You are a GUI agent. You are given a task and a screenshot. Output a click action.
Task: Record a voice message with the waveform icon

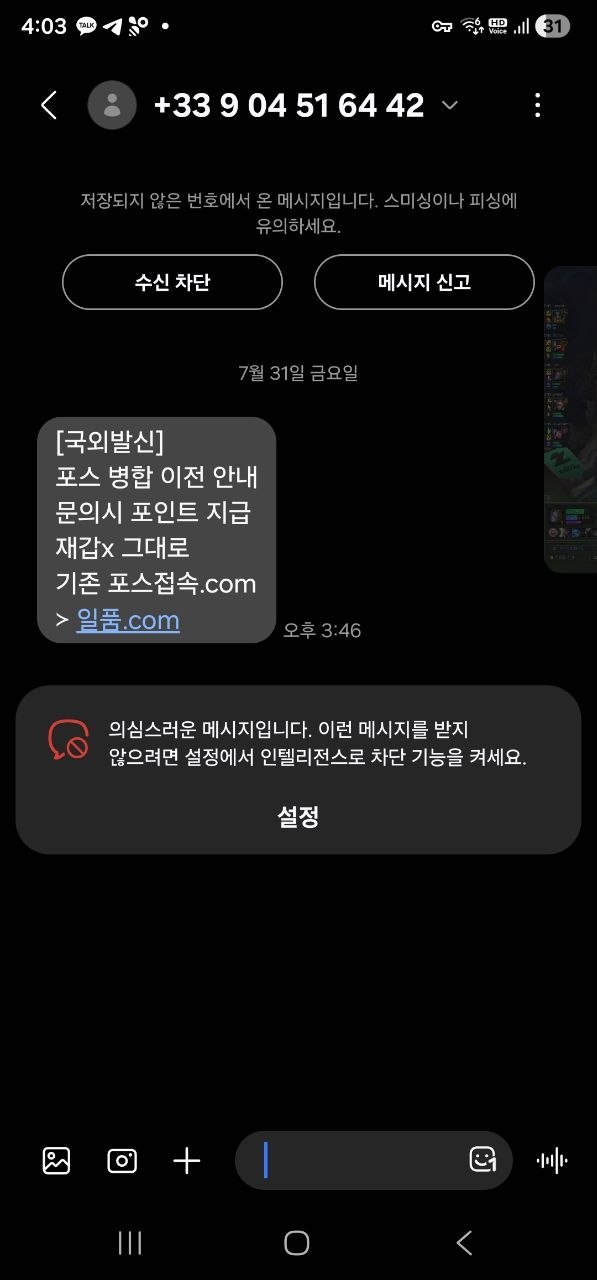pyautogui.click(x=552, y=1160)
